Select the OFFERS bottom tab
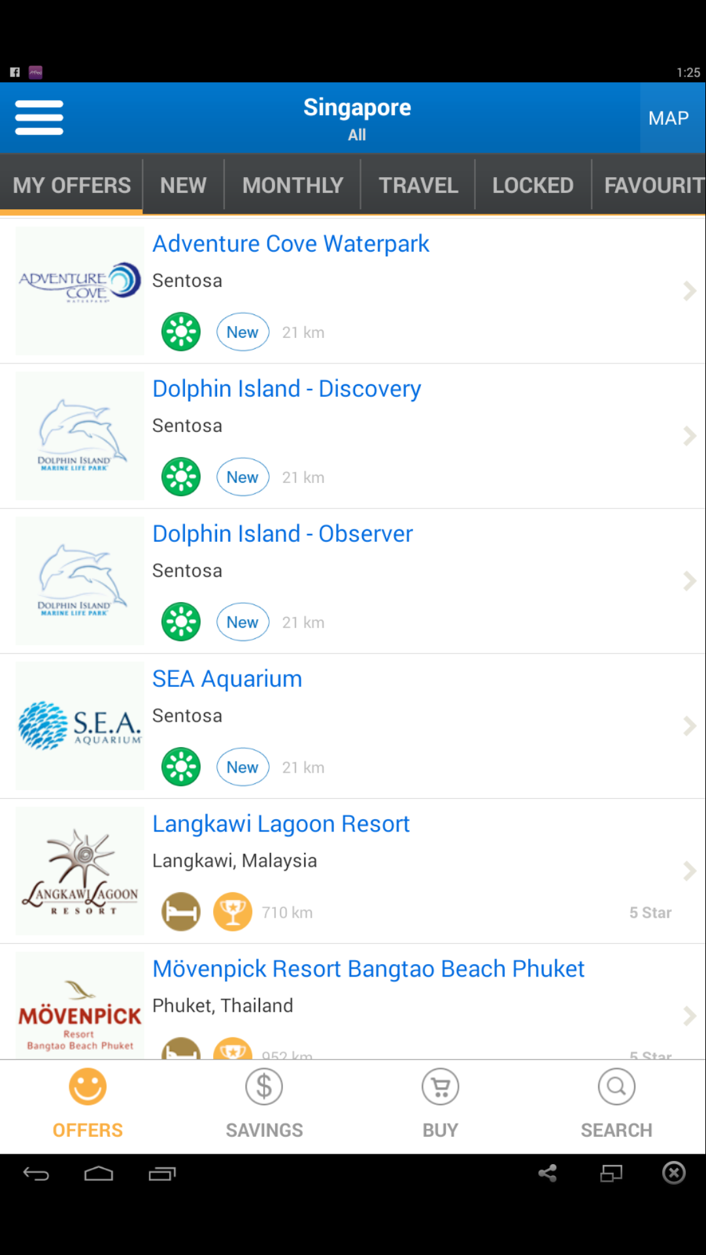The height and width of the screenshot is (1255, 706). point(88,1107)
